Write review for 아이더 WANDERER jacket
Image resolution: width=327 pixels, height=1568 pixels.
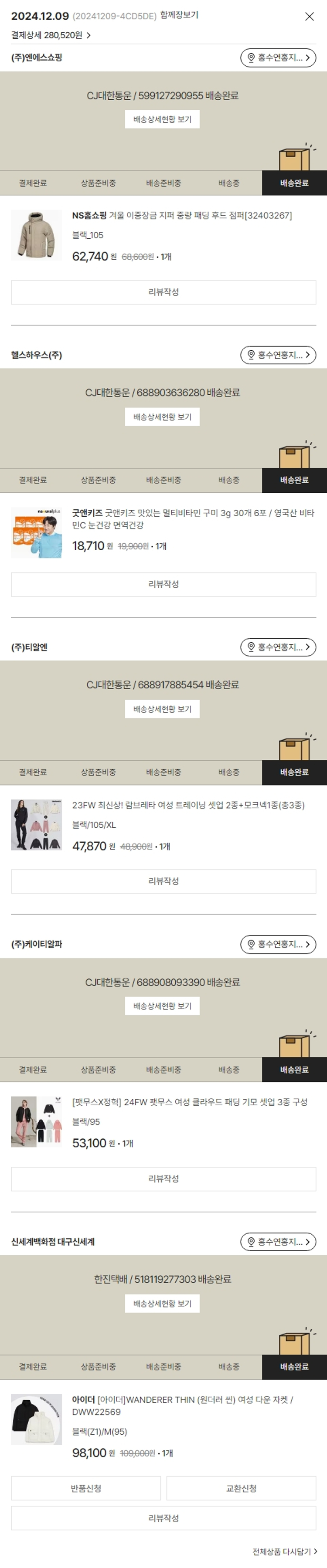(x=163, y=1518)
